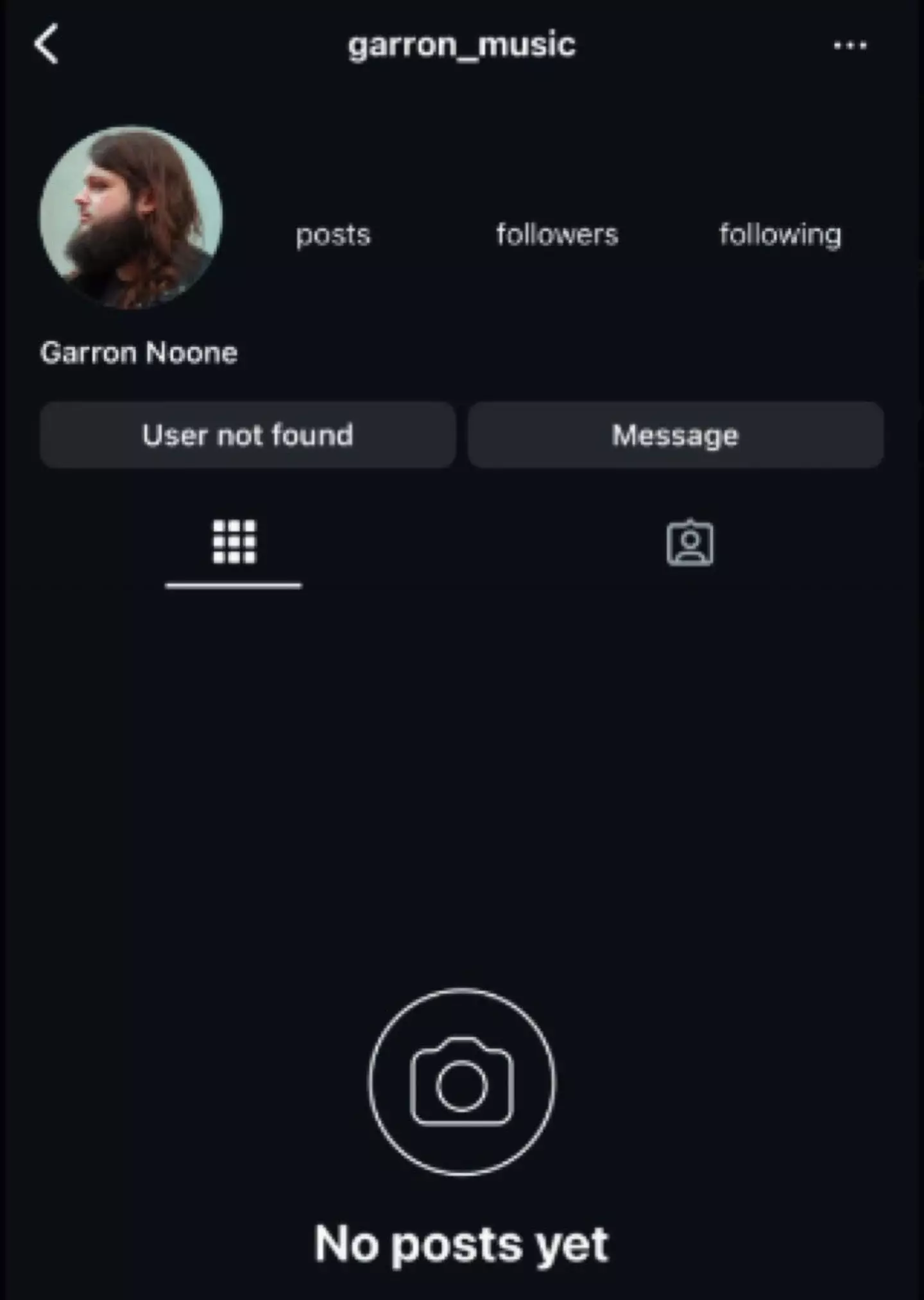View the posts count
The width and height of the screenshot is (924, 1300).
[x=332, y=235]
